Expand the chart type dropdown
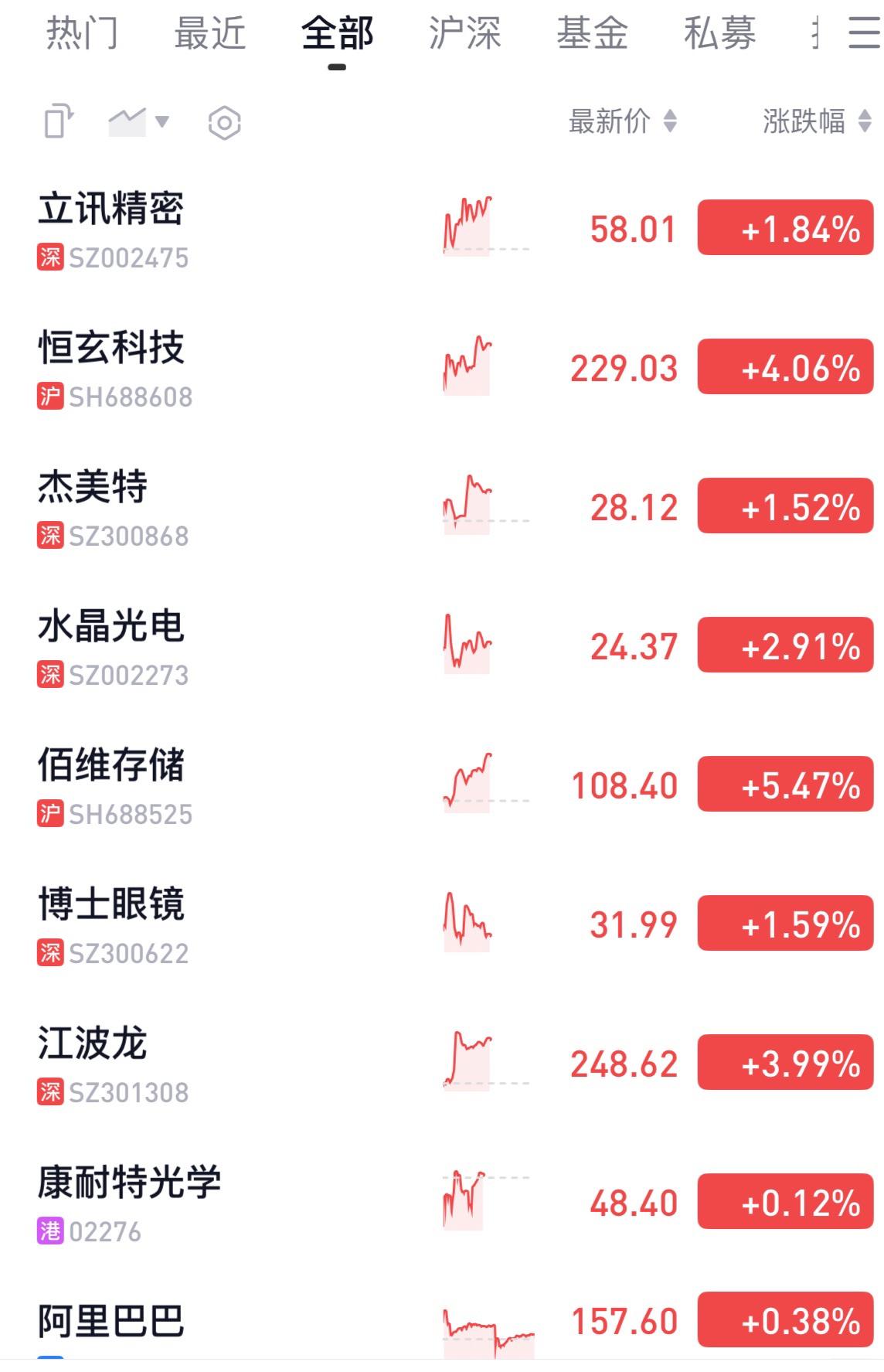Viewport: 884px width, 1372px height. (139, 121)
